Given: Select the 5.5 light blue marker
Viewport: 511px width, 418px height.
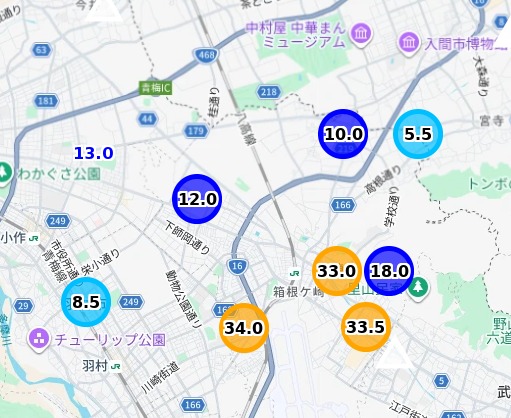Looking at the screenshot, I should click(x=418, y=134).
